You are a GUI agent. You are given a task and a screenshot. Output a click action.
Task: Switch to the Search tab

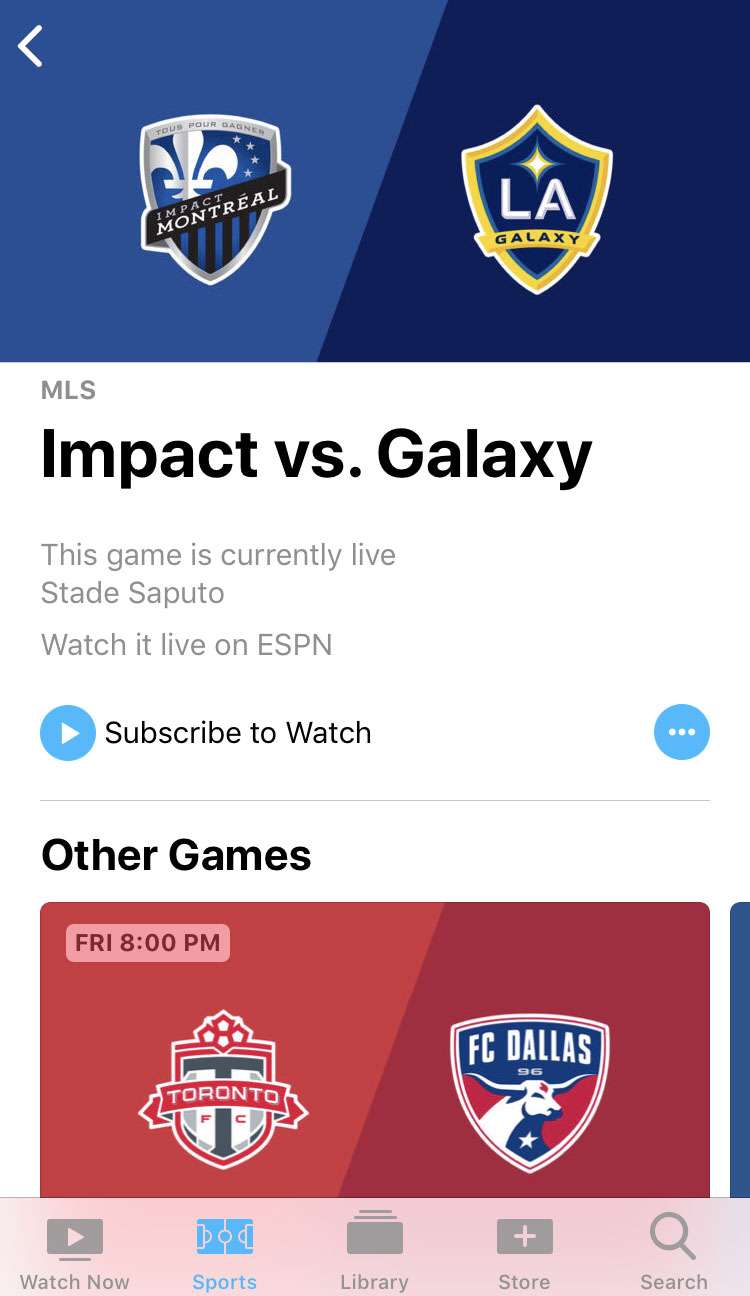[x=673, y=1252]
